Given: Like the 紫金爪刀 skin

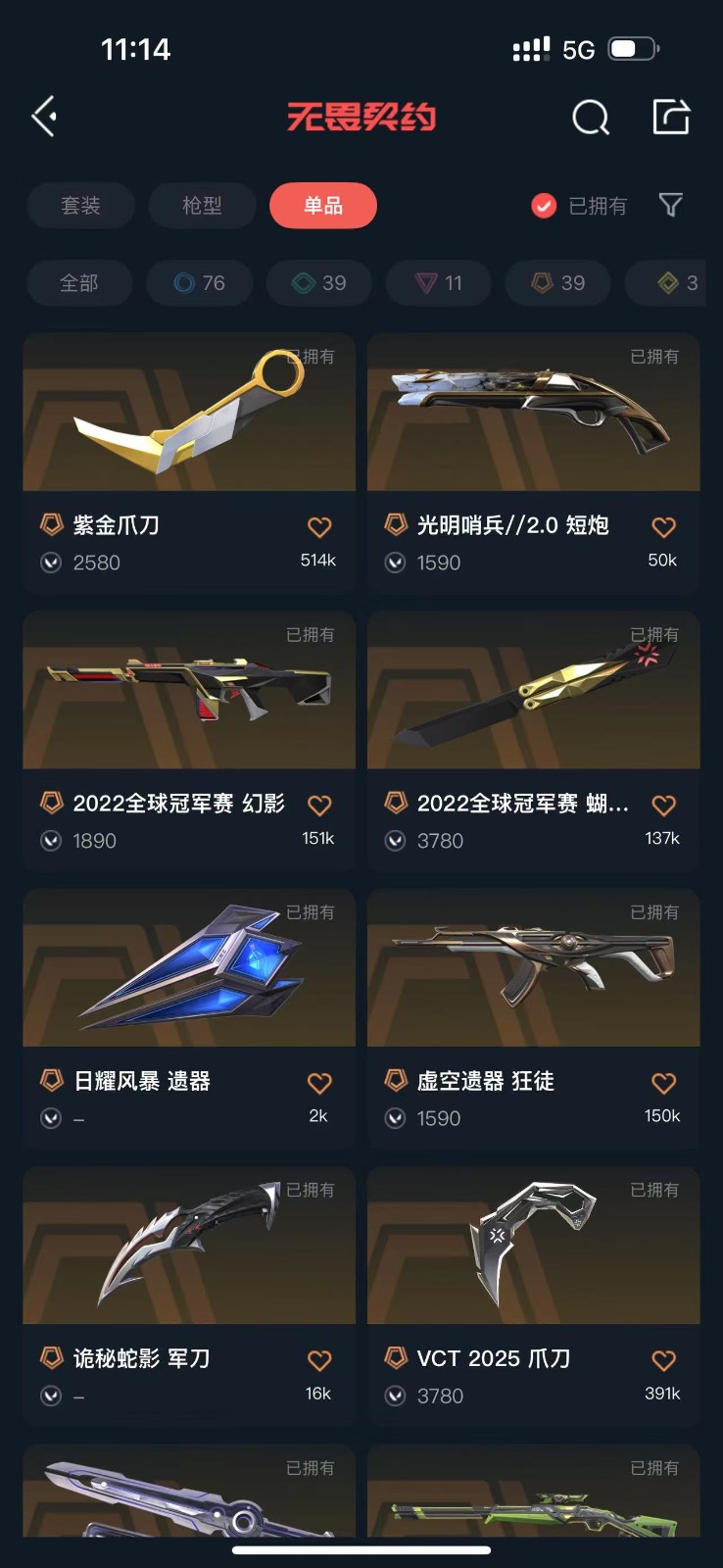Looking at the screenshot, I should [x=319, y=527].
